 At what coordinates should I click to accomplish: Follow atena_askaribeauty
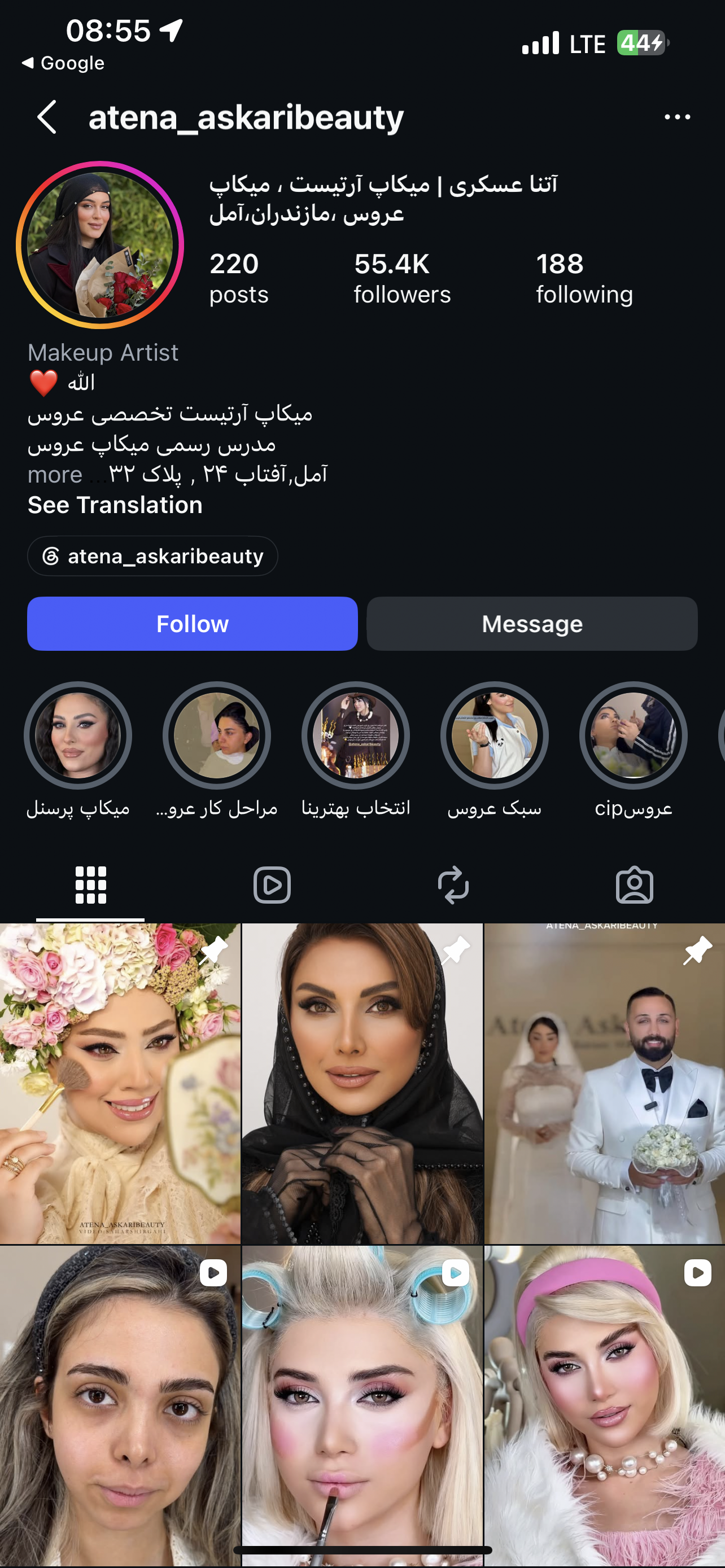click(193, 624)
